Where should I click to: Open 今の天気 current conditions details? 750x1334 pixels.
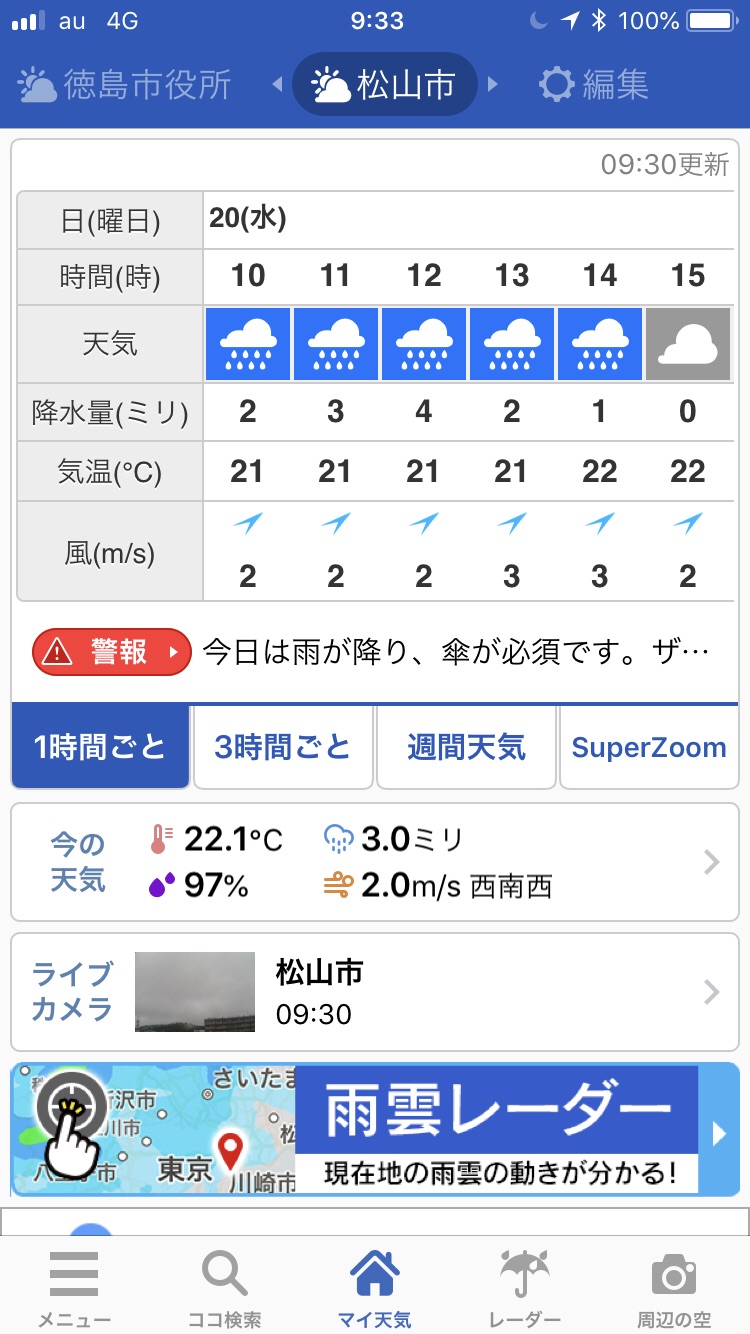pyautogui.click(x=375, y=862)
